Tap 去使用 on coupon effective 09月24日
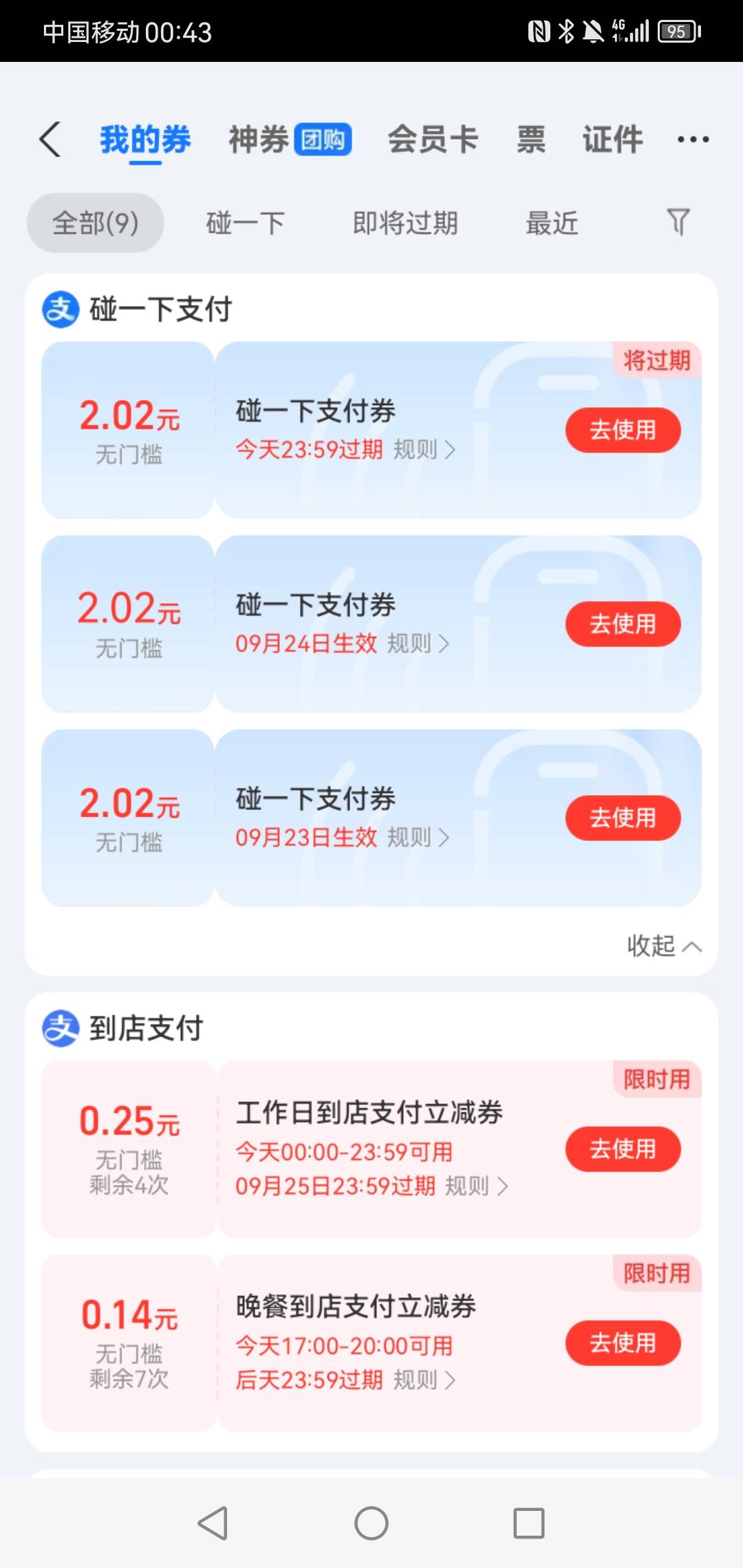Image resolution: width=743 pixels, height=1568 pixels. (623, 624)
